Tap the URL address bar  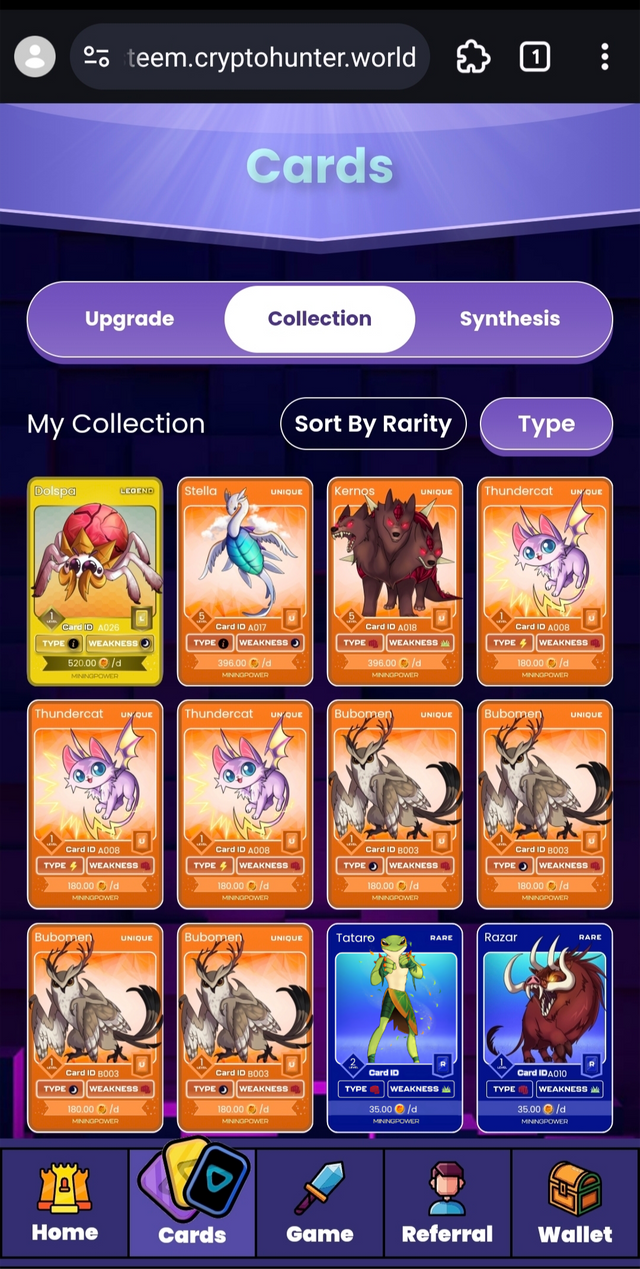tap(250, 57)
